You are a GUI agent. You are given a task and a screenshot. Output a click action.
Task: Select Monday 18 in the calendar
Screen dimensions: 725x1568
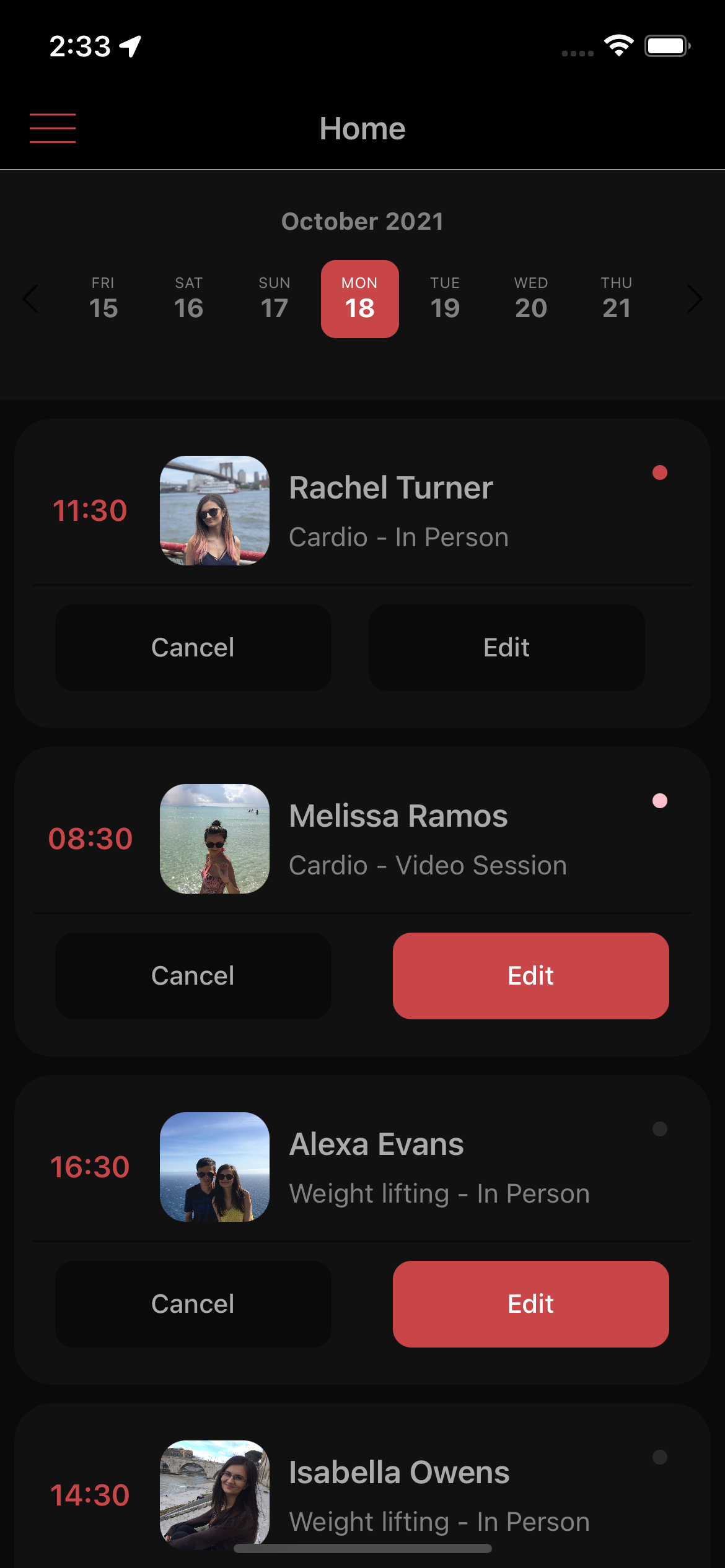click(359, 299)
